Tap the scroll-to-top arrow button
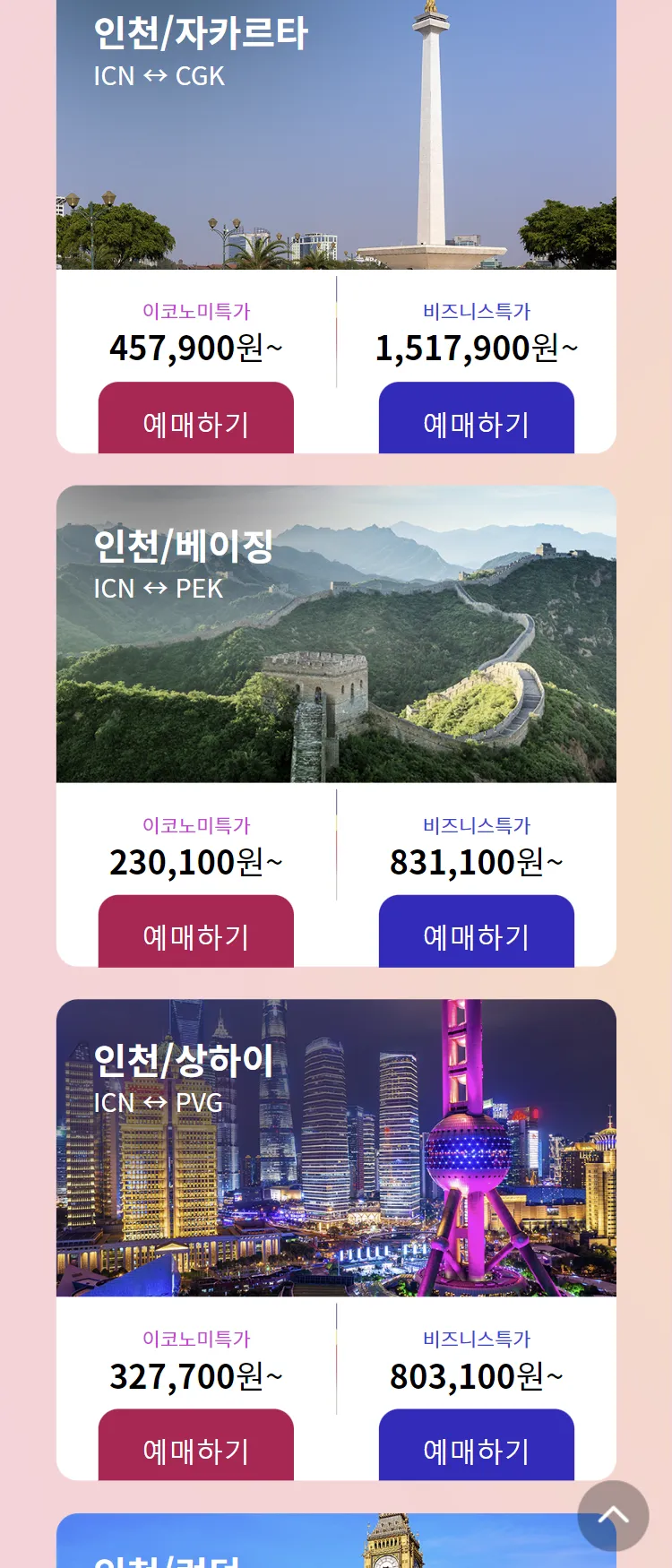 coord(613,1515)
